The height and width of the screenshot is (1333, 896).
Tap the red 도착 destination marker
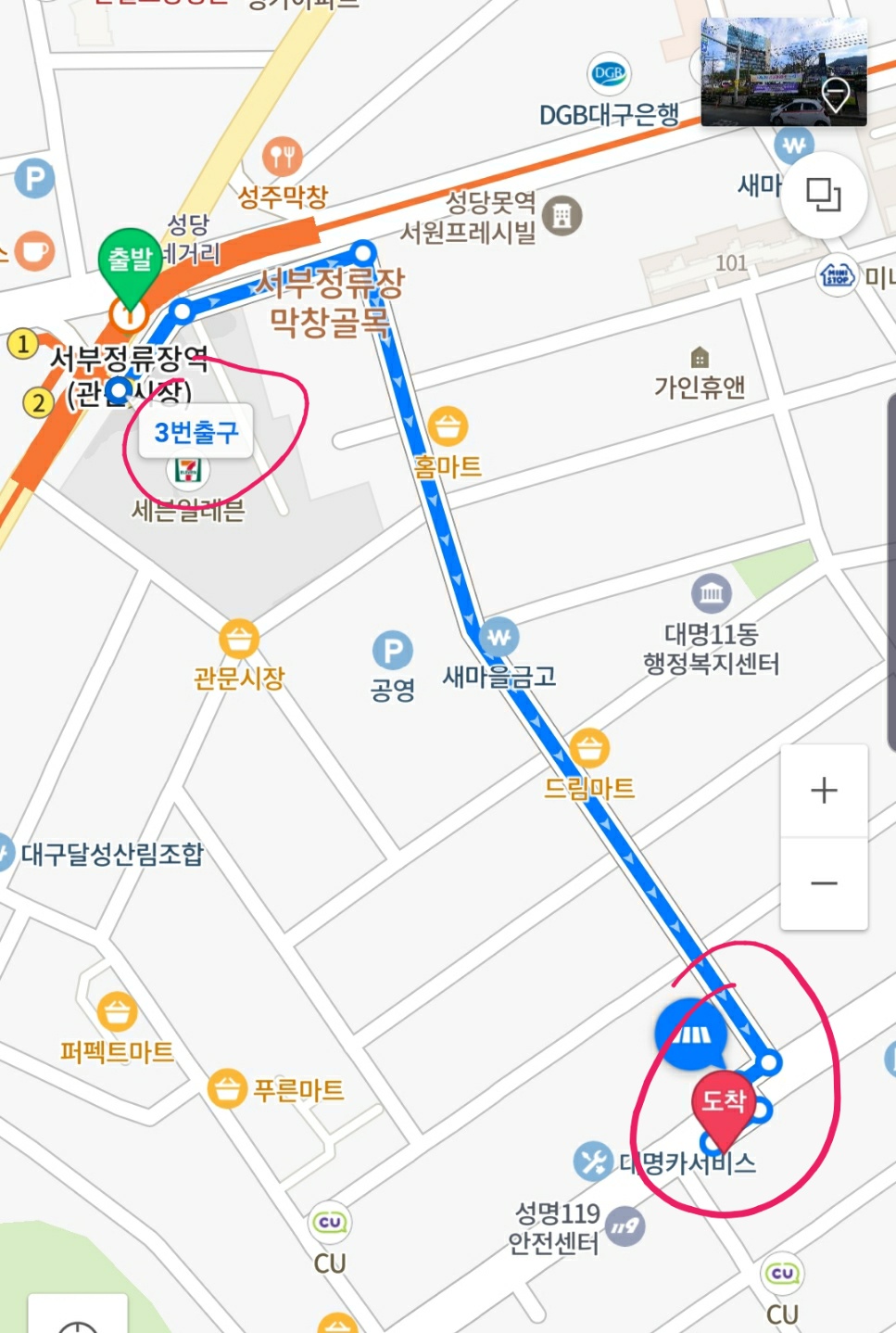point(724,1104)
